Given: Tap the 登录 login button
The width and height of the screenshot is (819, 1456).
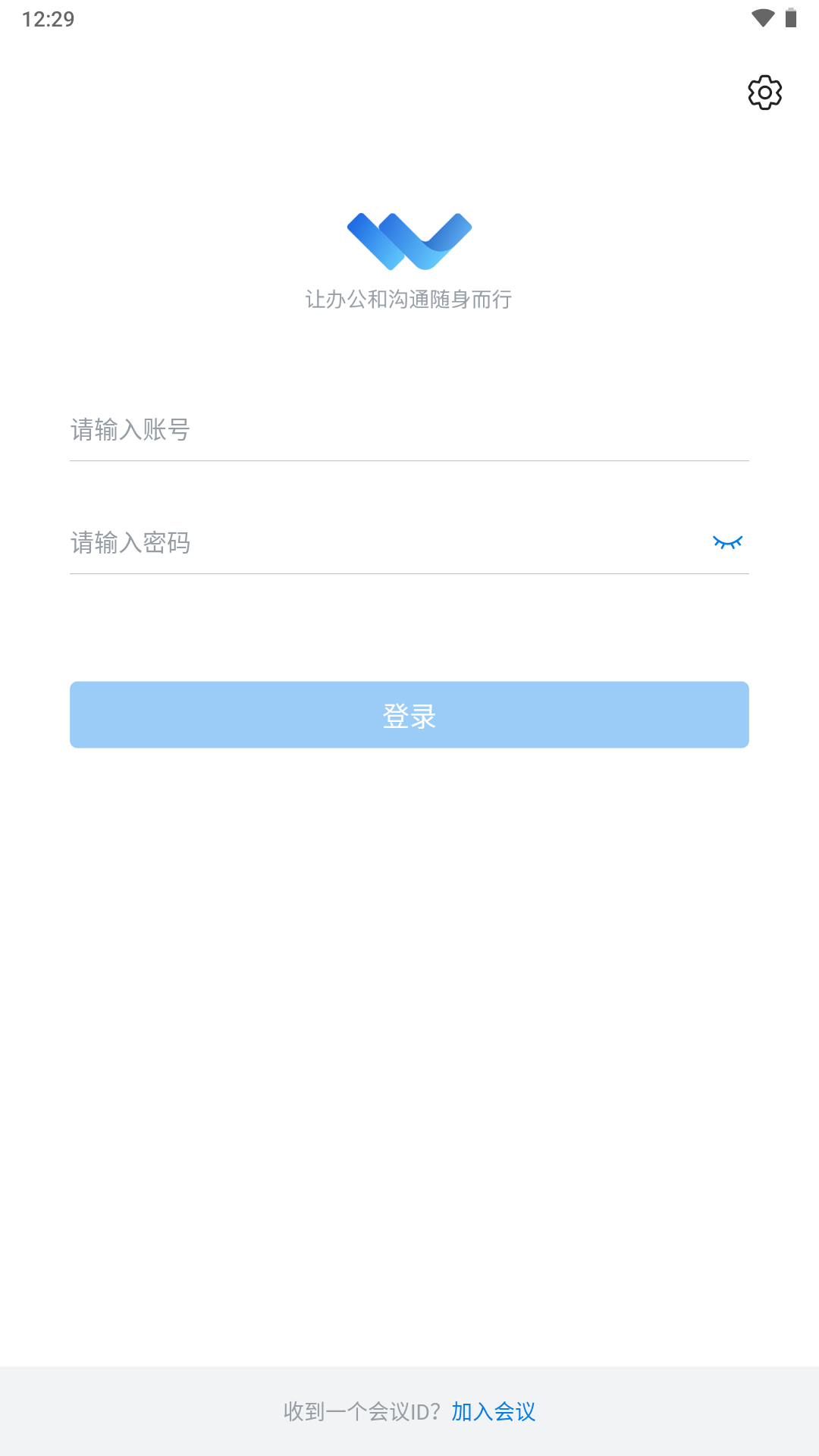Looking at the screenshot, I should pos(409,715).
